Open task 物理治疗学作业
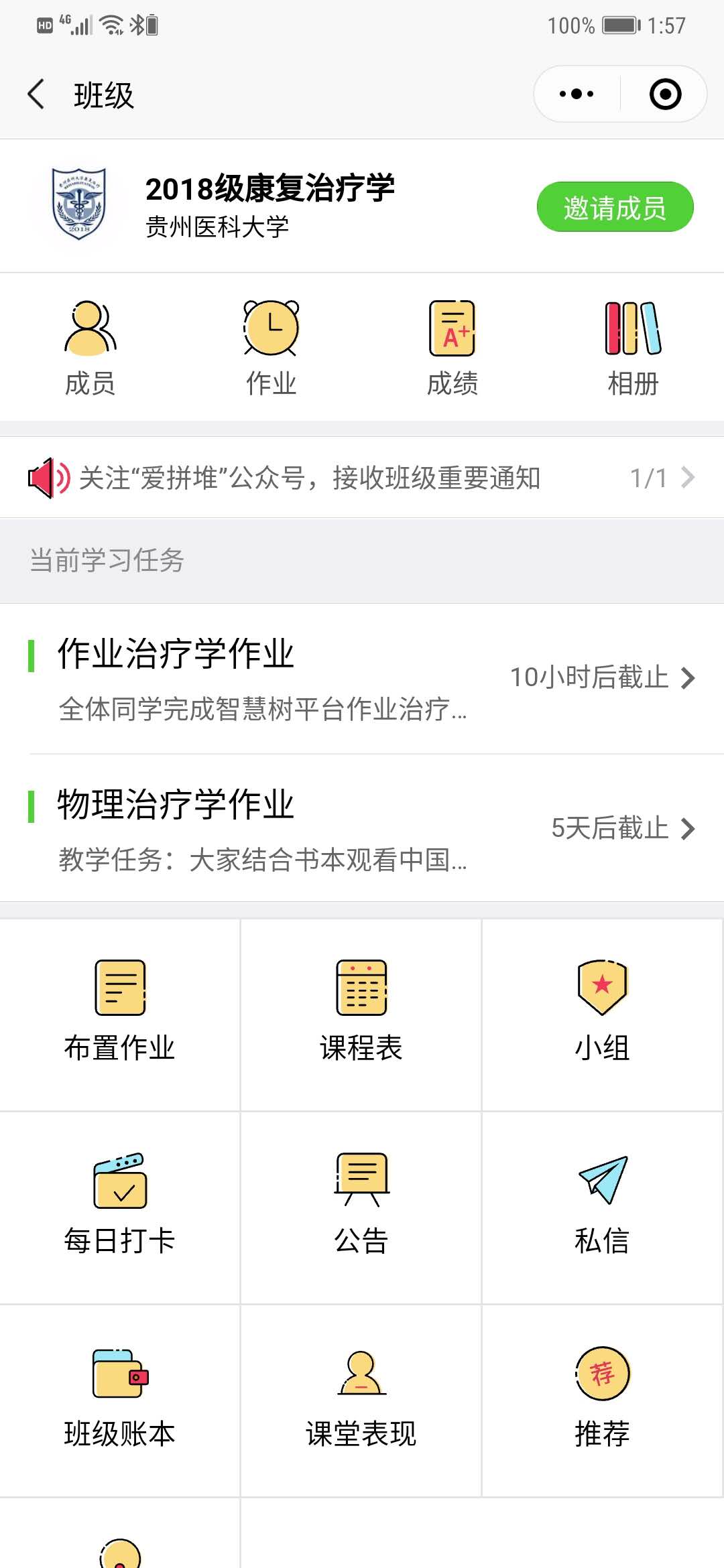The width and height of the screenshot is (724, 1568). tap(362, 829)
